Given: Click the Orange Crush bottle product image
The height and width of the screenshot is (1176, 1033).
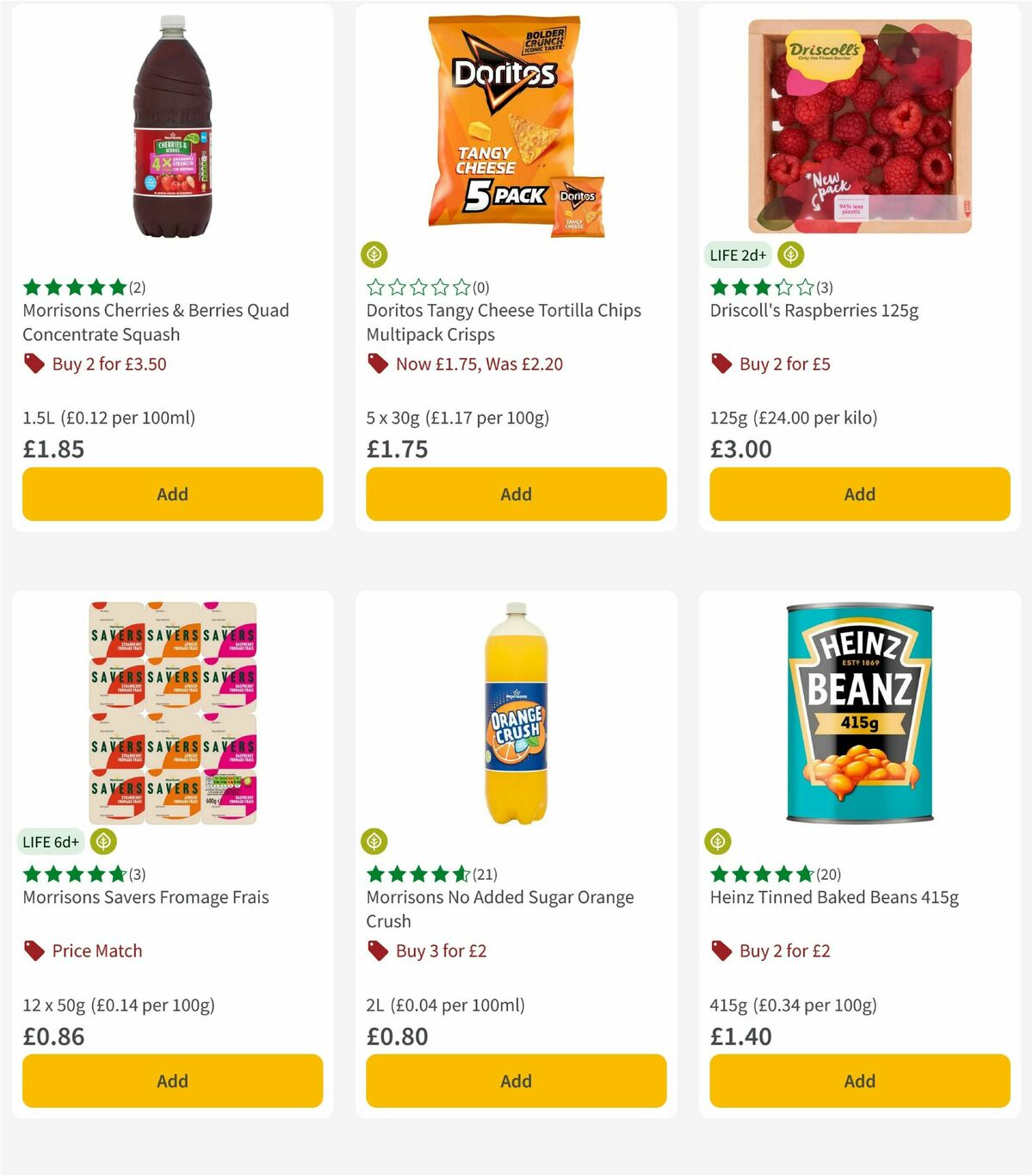Looking at the screenshot, I should point(516,715).
